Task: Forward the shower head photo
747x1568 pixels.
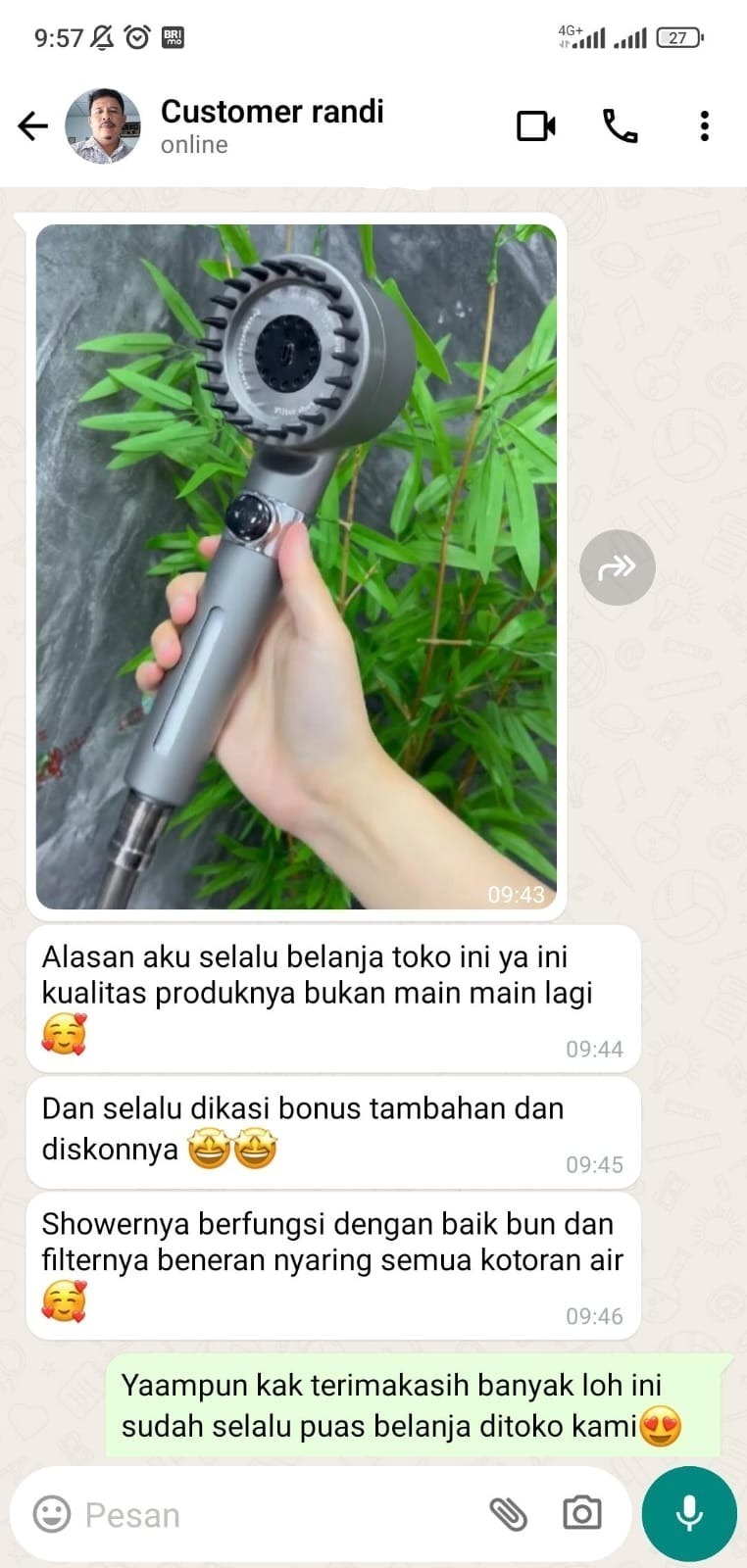Action: [x=617, y=567]
